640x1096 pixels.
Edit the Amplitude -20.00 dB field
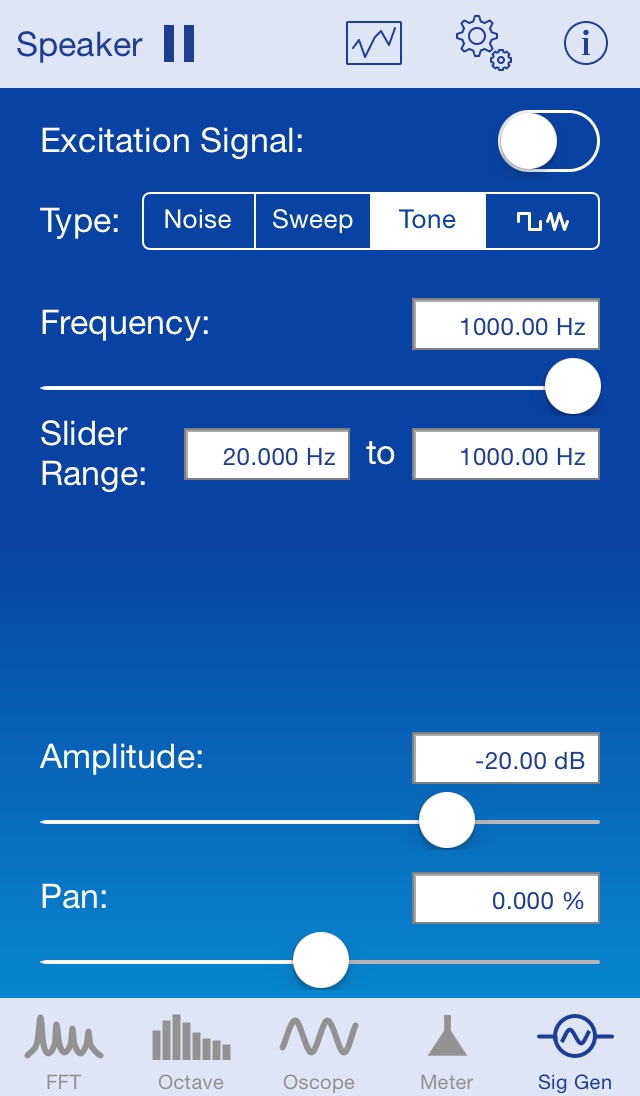coord(506,758)
